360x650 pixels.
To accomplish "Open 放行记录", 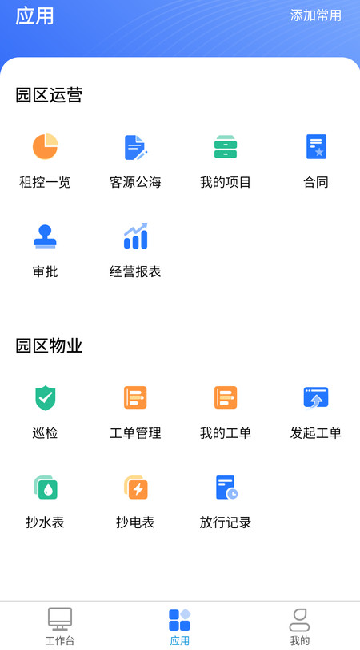I will click(x=226, y=502).
